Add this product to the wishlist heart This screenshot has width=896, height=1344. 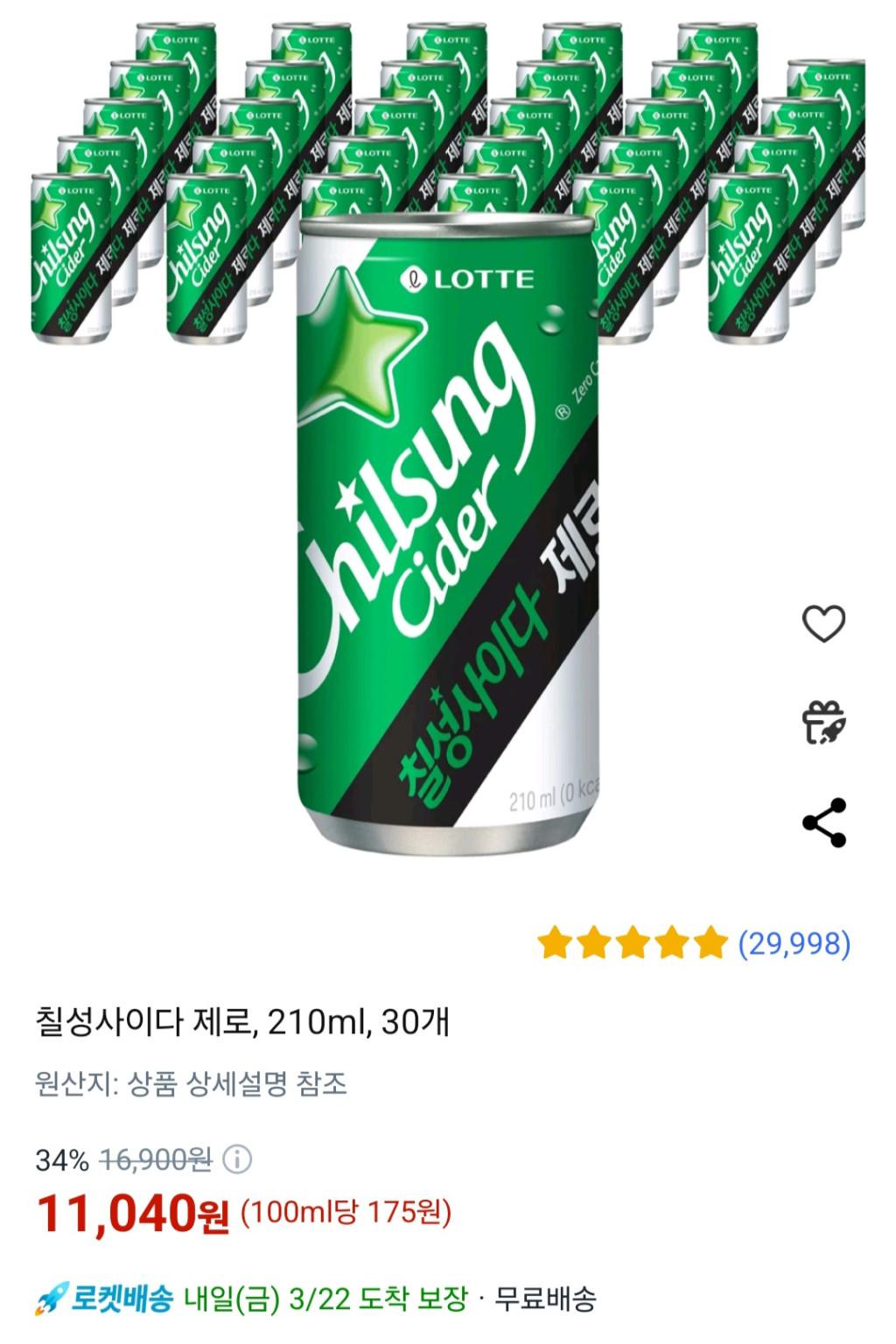823,624
